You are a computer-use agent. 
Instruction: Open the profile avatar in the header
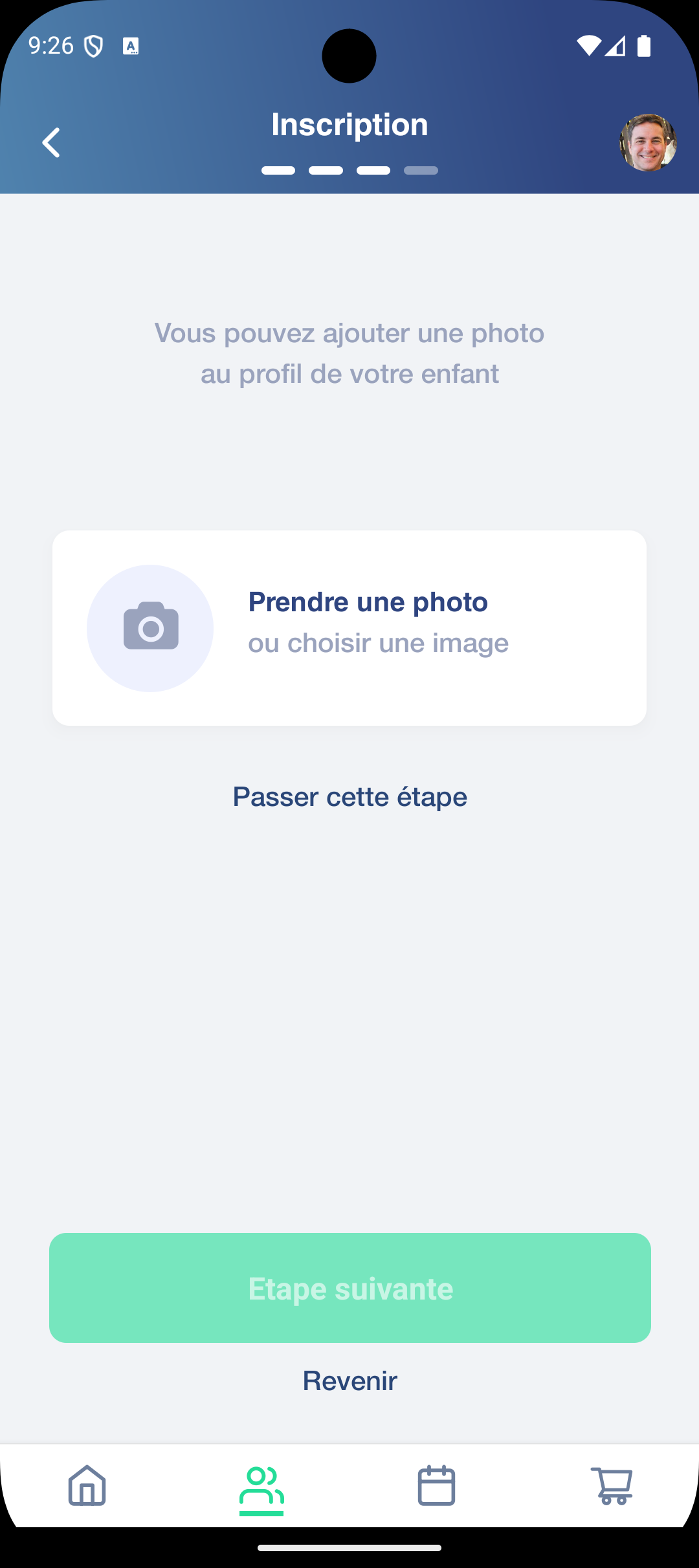(x=648, y=142)
